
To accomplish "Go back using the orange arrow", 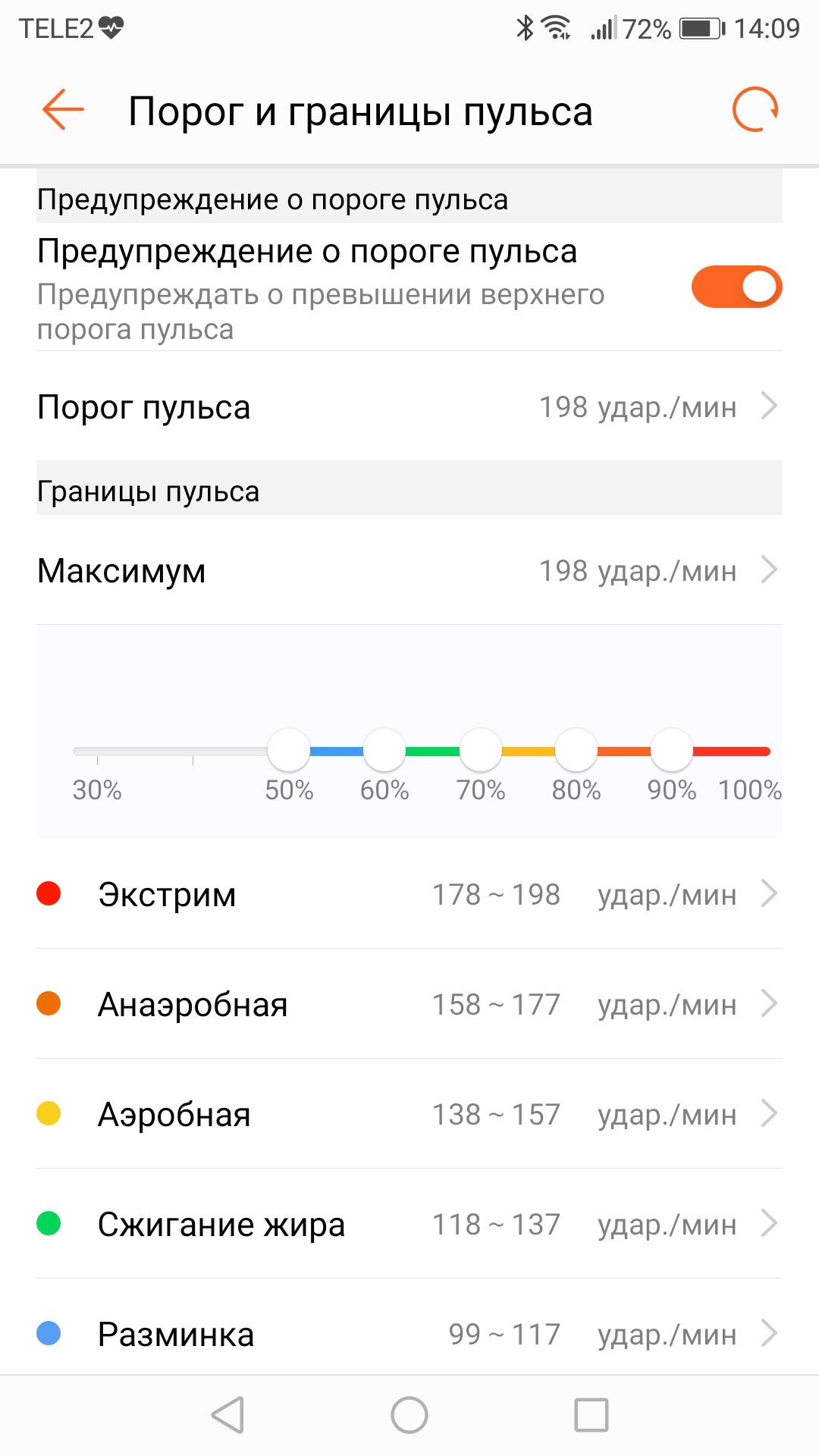I will (x=63, y=110).
